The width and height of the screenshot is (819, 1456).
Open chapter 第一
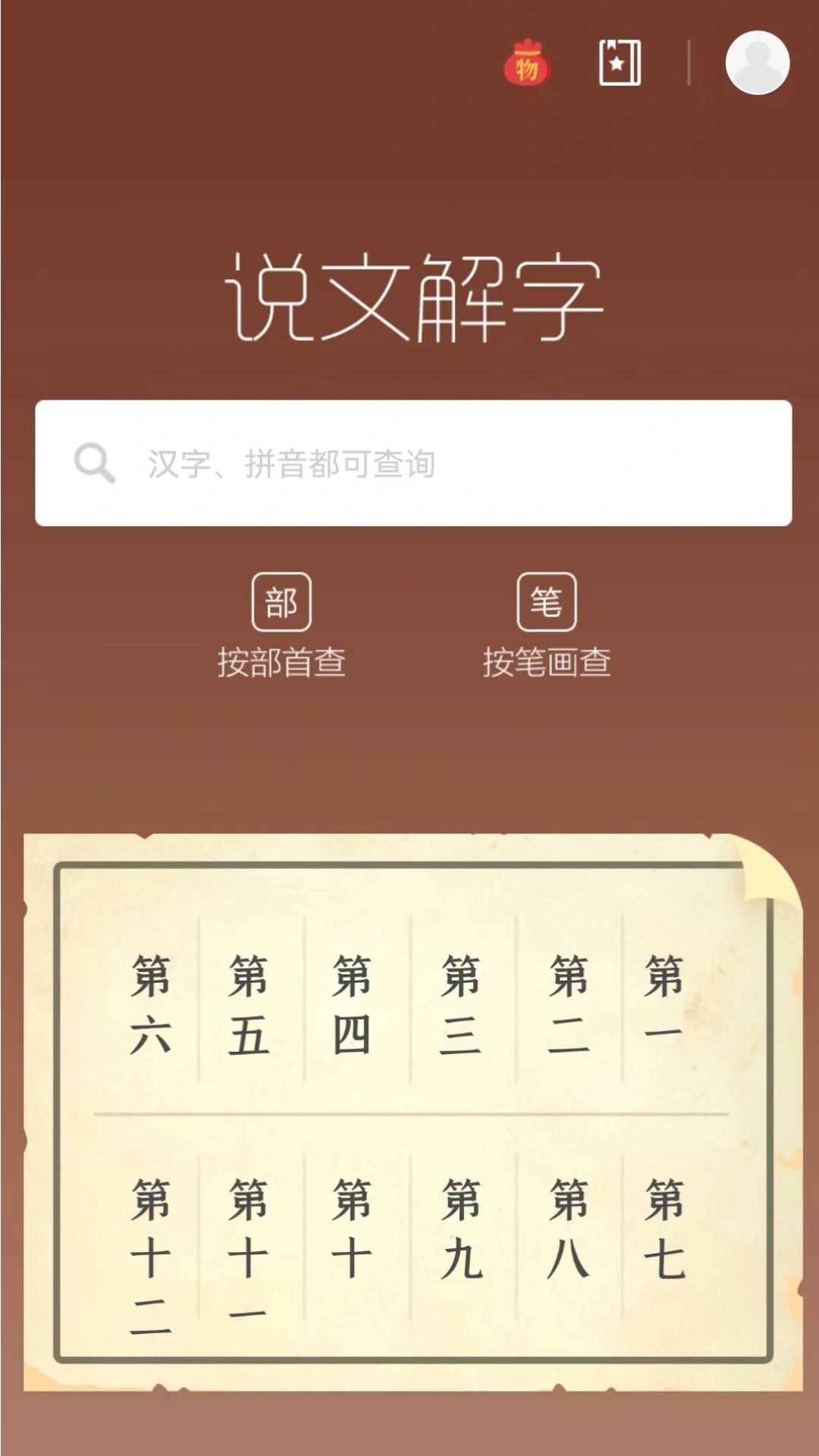click(x=664, y=1003)
